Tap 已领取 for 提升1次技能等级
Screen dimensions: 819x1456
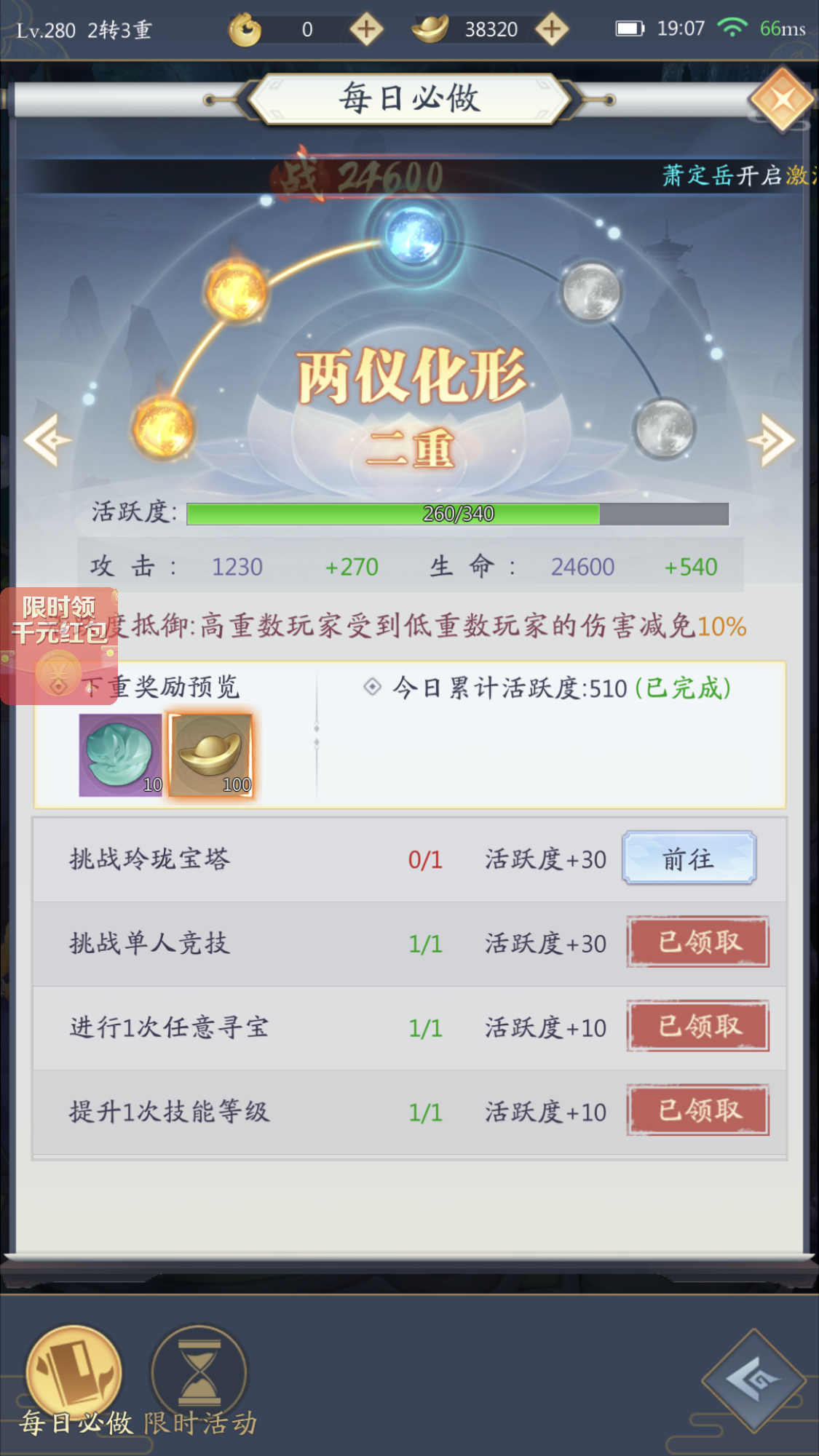[x=698, y=1110]
